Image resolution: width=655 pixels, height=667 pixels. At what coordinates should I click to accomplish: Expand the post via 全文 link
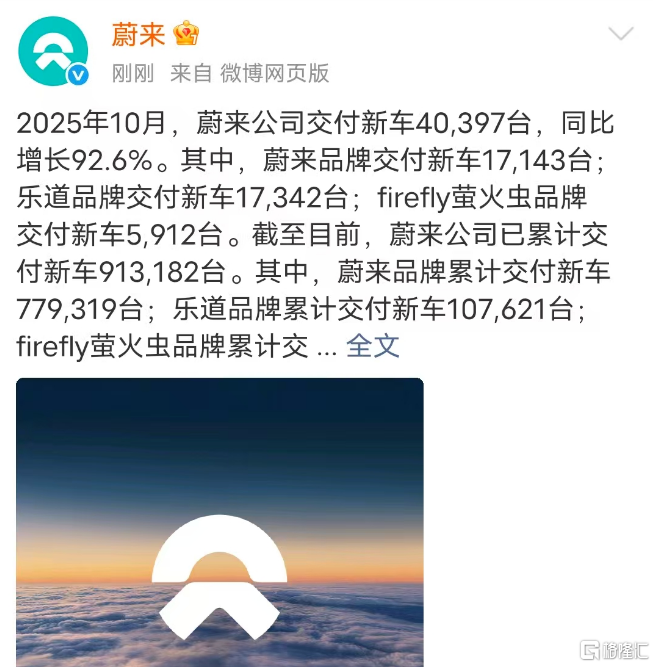(x=373, y=346)
